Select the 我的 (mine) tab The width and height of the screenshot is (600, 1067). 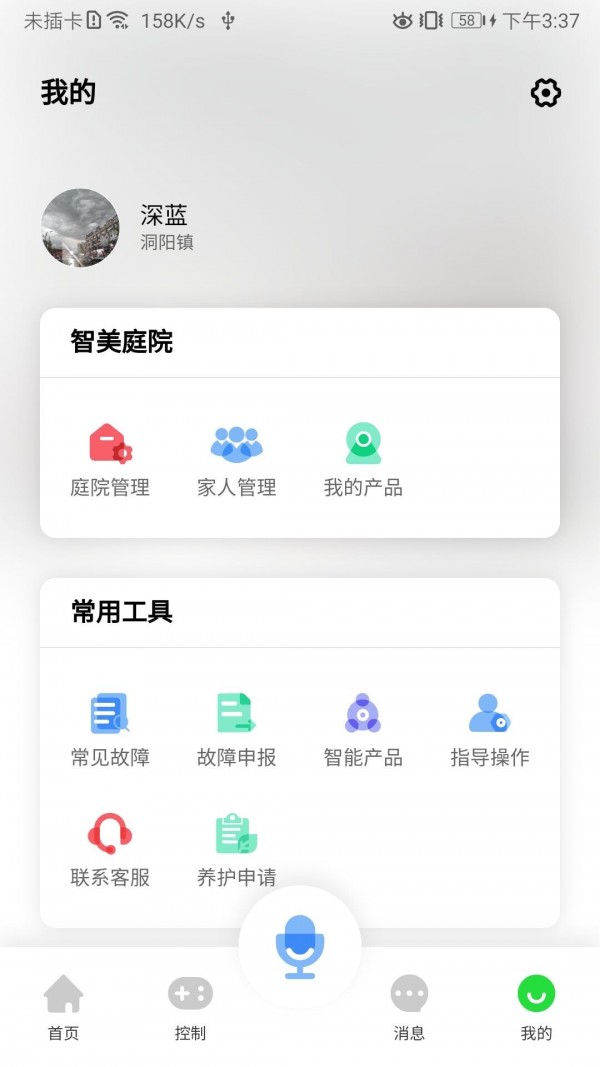click(x=536, y=1006)
